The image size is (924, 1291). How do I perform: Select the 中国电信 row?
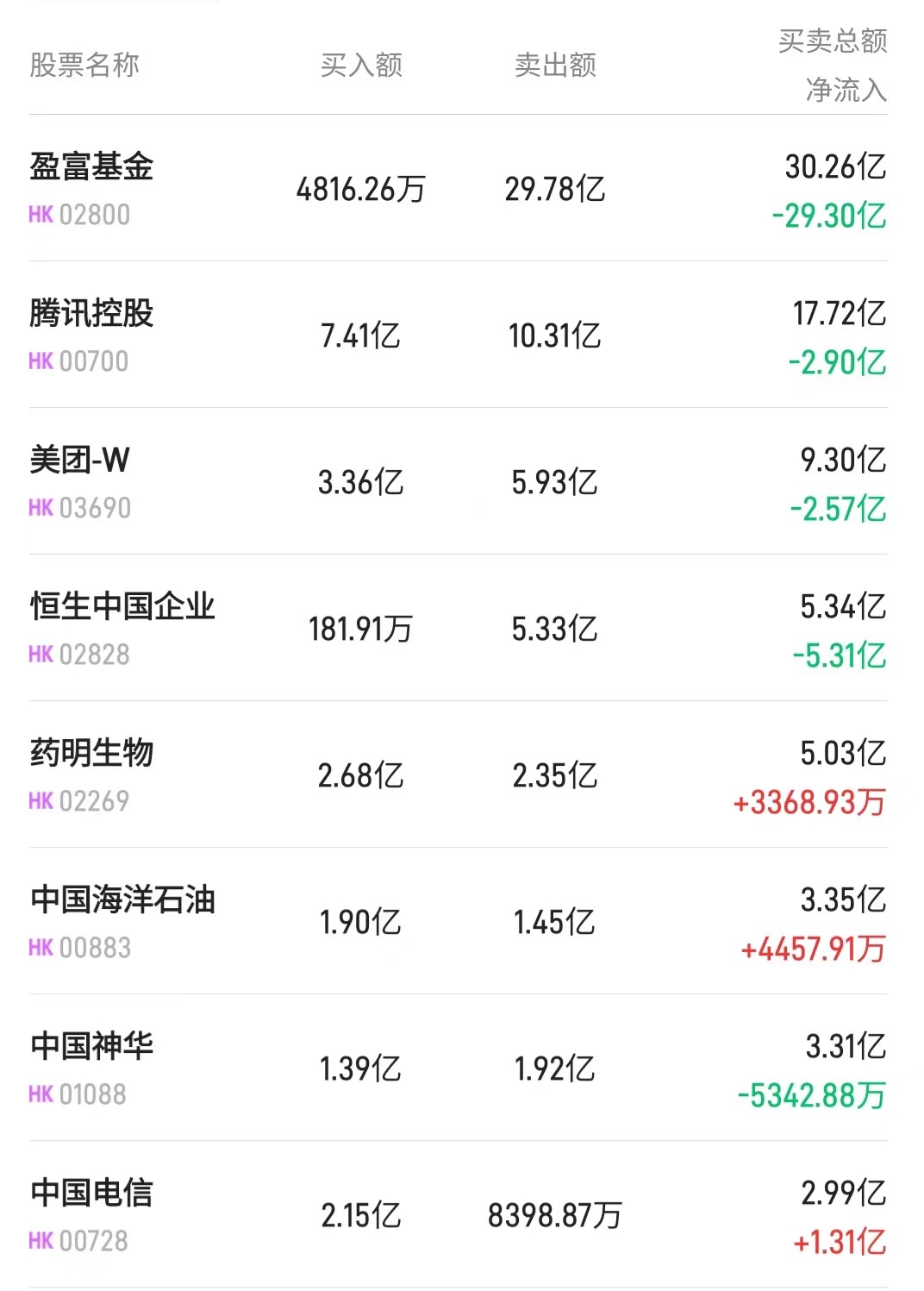click(91, 1194)
